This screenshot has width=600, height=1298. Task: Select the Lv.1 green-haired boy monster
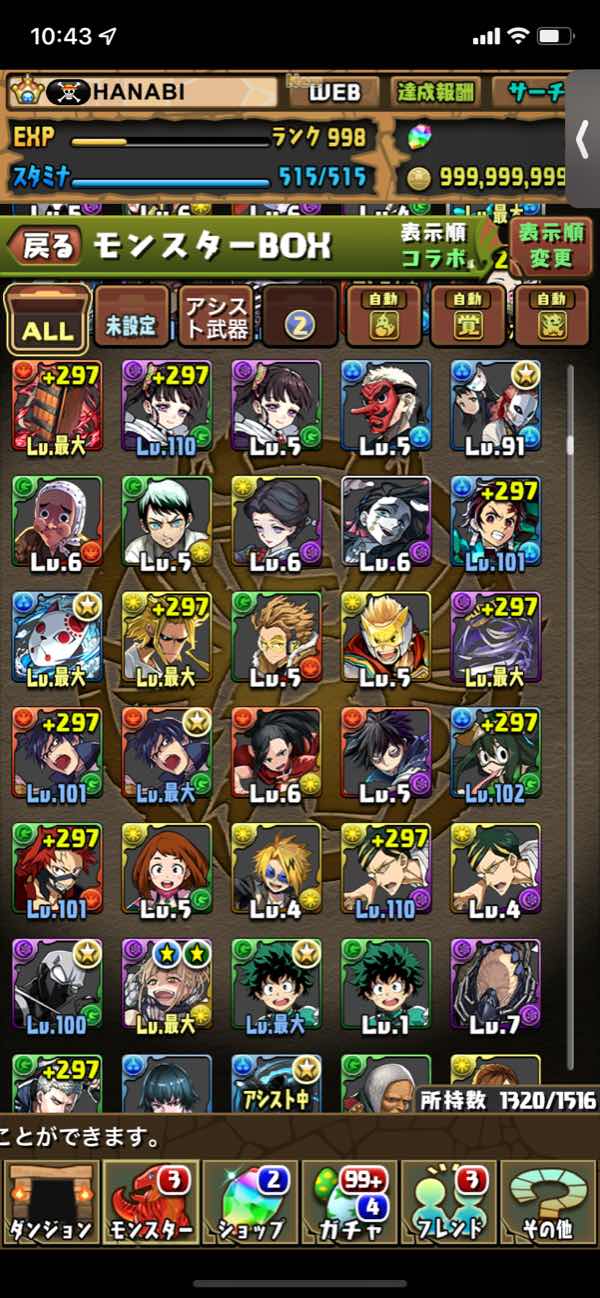pos(386,983)
